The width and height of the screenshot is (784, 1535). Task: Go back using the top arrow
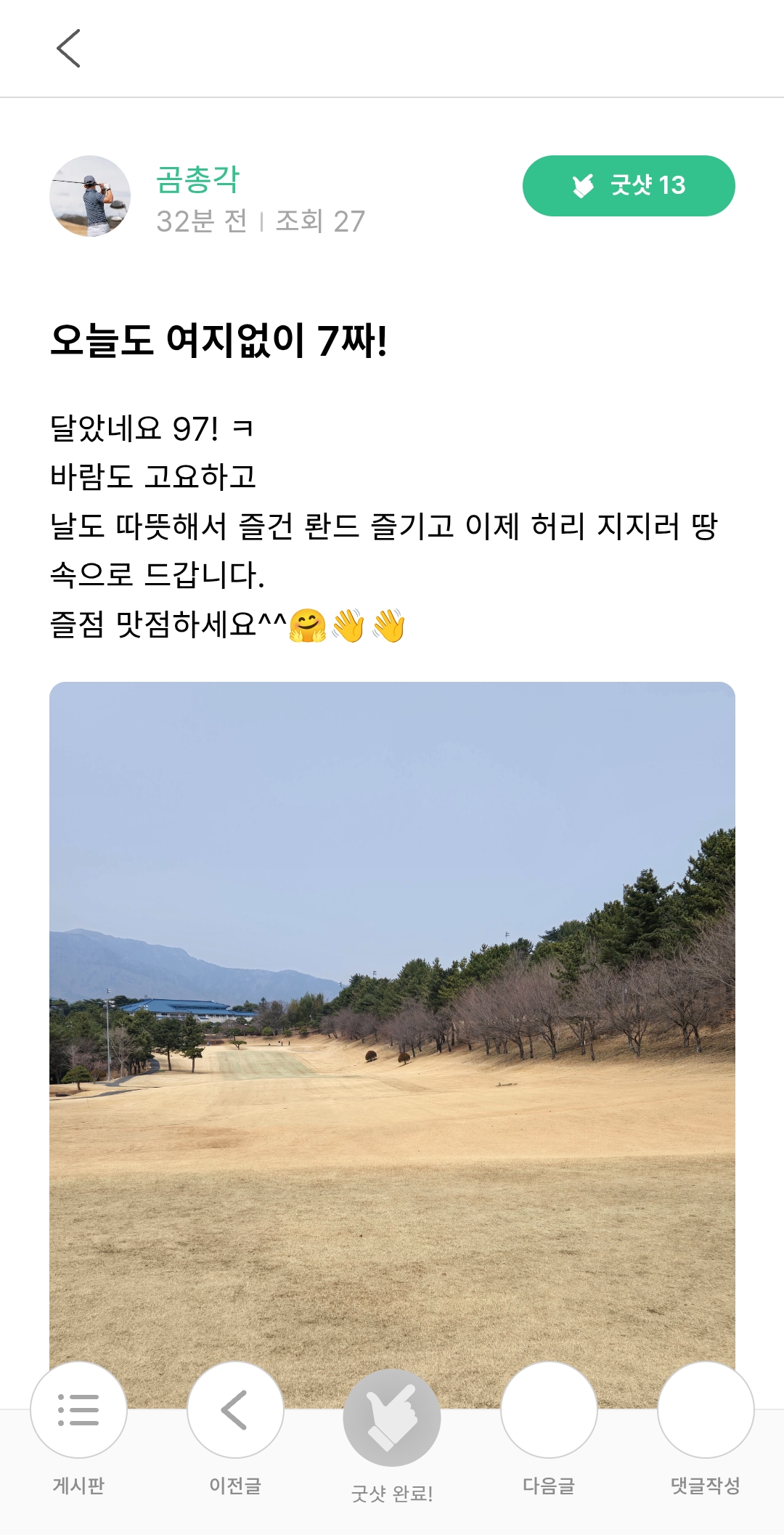point(68,49)
